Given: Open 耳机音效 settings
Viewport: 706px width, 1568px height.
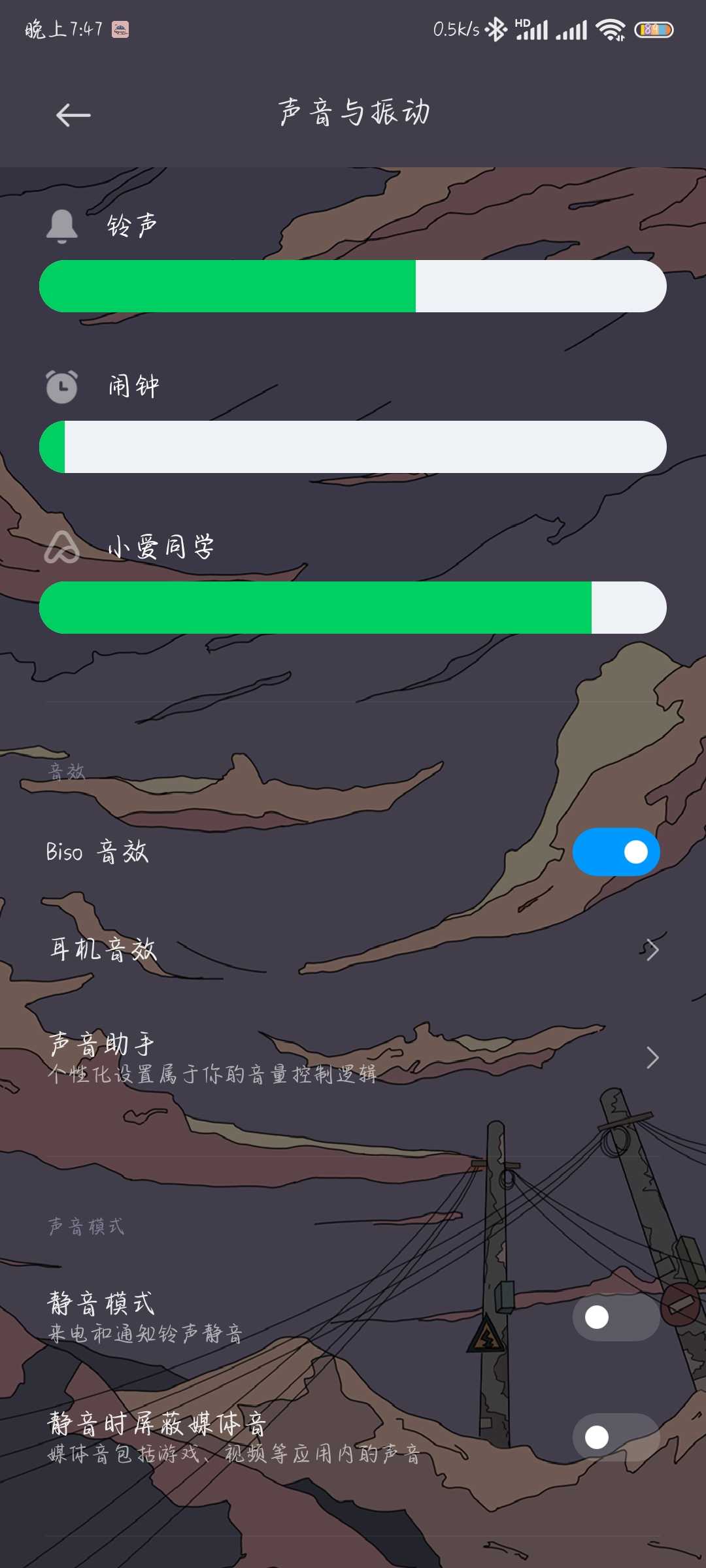Looking at the screenshot, I should coord(353,949).
